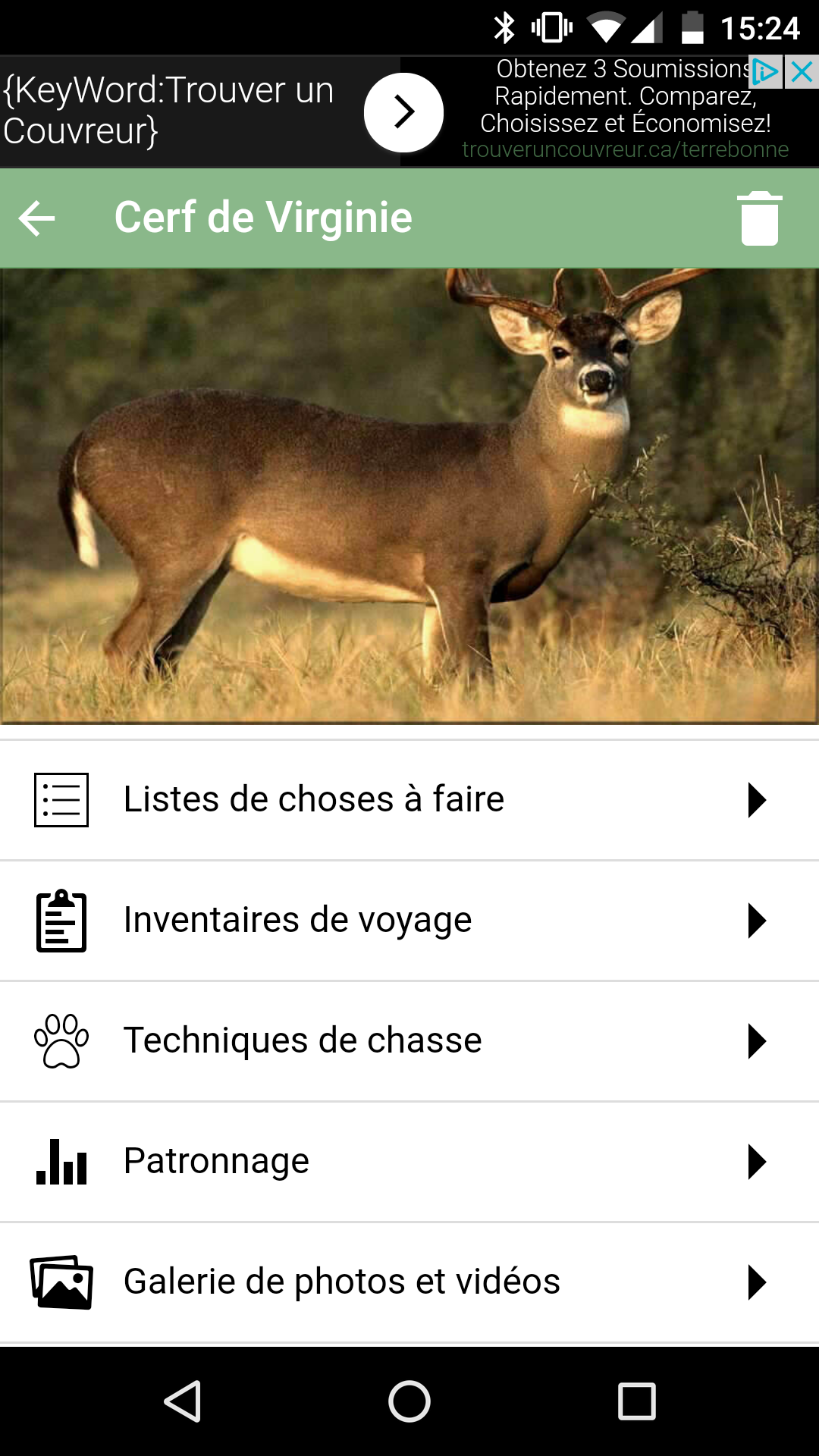This screenshot has width=819, height=1456.
Task: Open the recent apps view
Action: (637, 1401)
